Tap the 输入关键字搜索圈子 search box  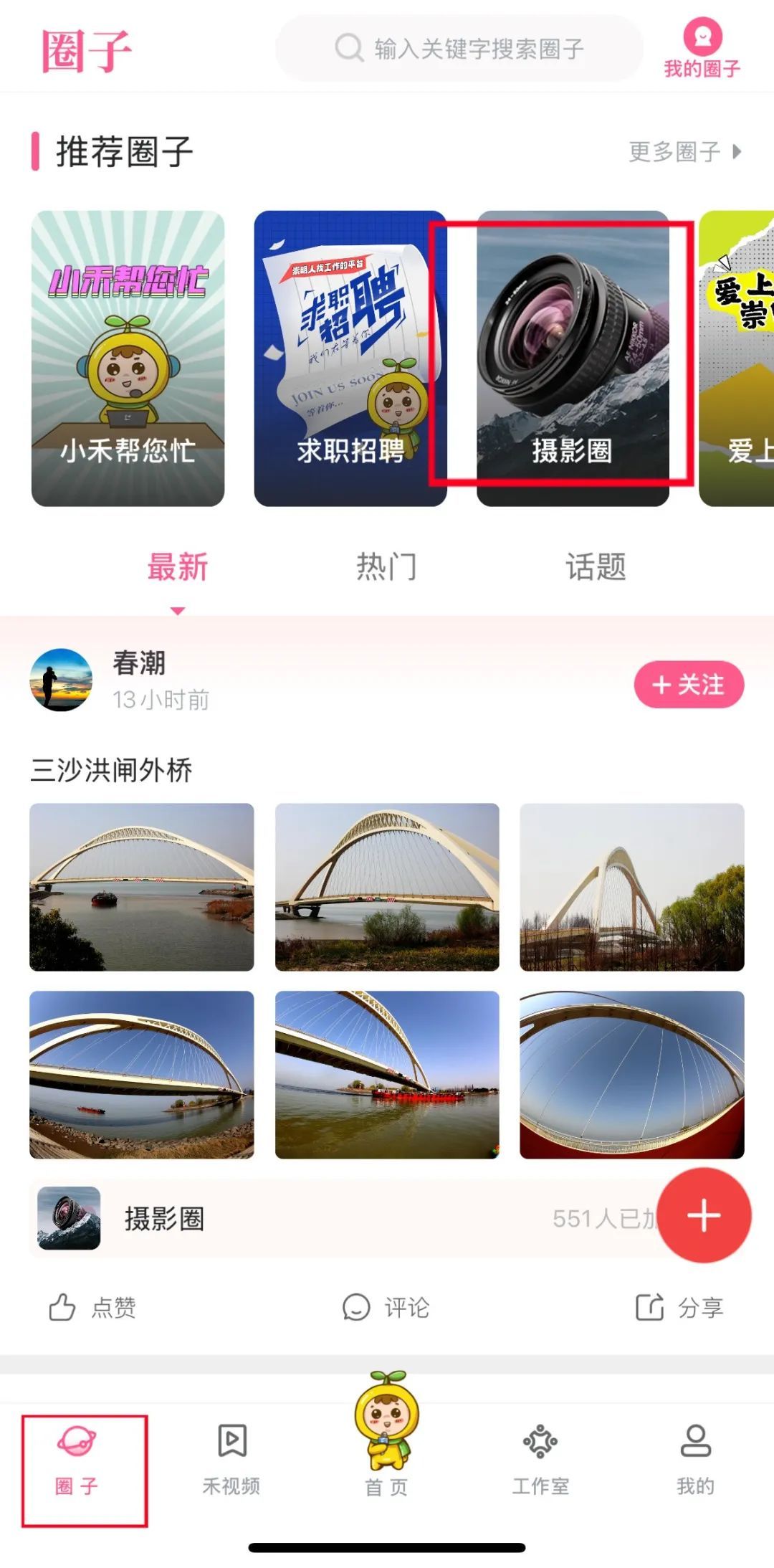pyautogui.click(x=459, y=49)
